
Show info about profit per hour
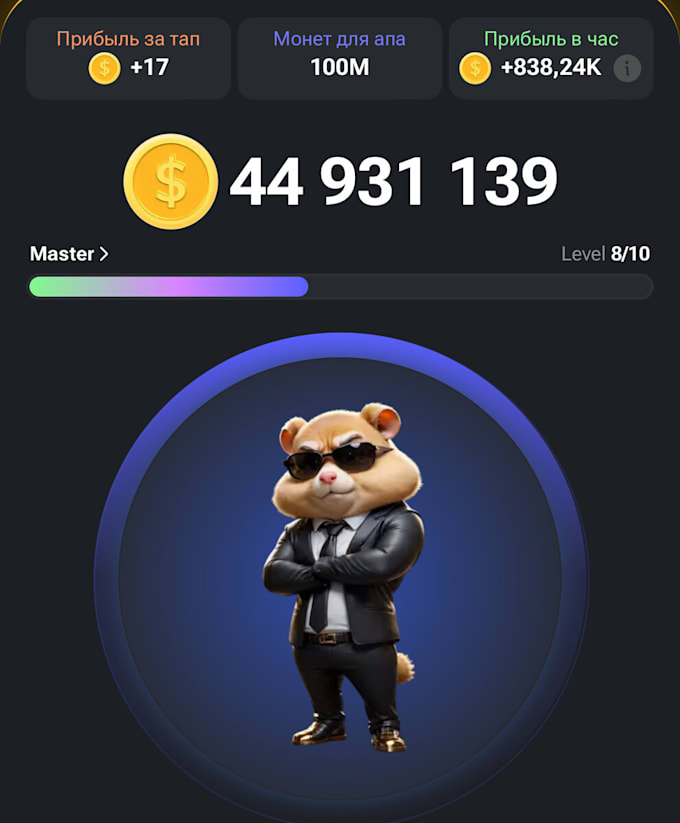tap(627, 69)
